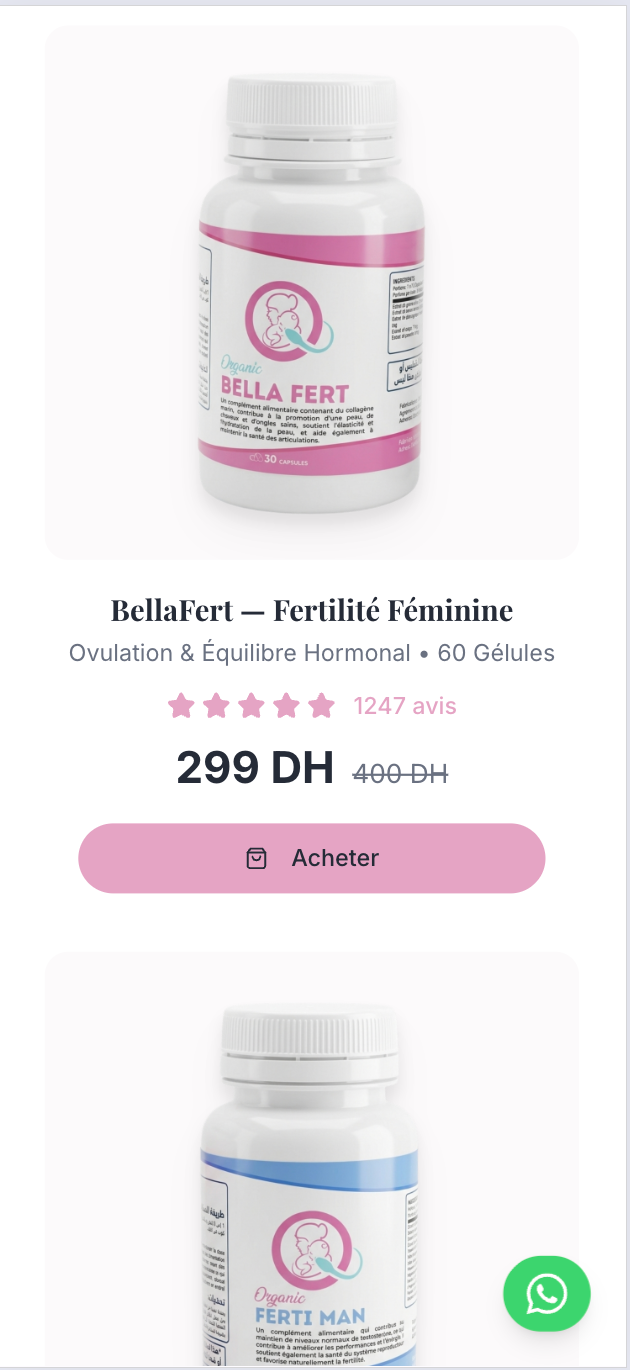Viewport: 630px width, 1370px height.
Task: Open the WhatsApp chat button
Action: [546, 1294]
